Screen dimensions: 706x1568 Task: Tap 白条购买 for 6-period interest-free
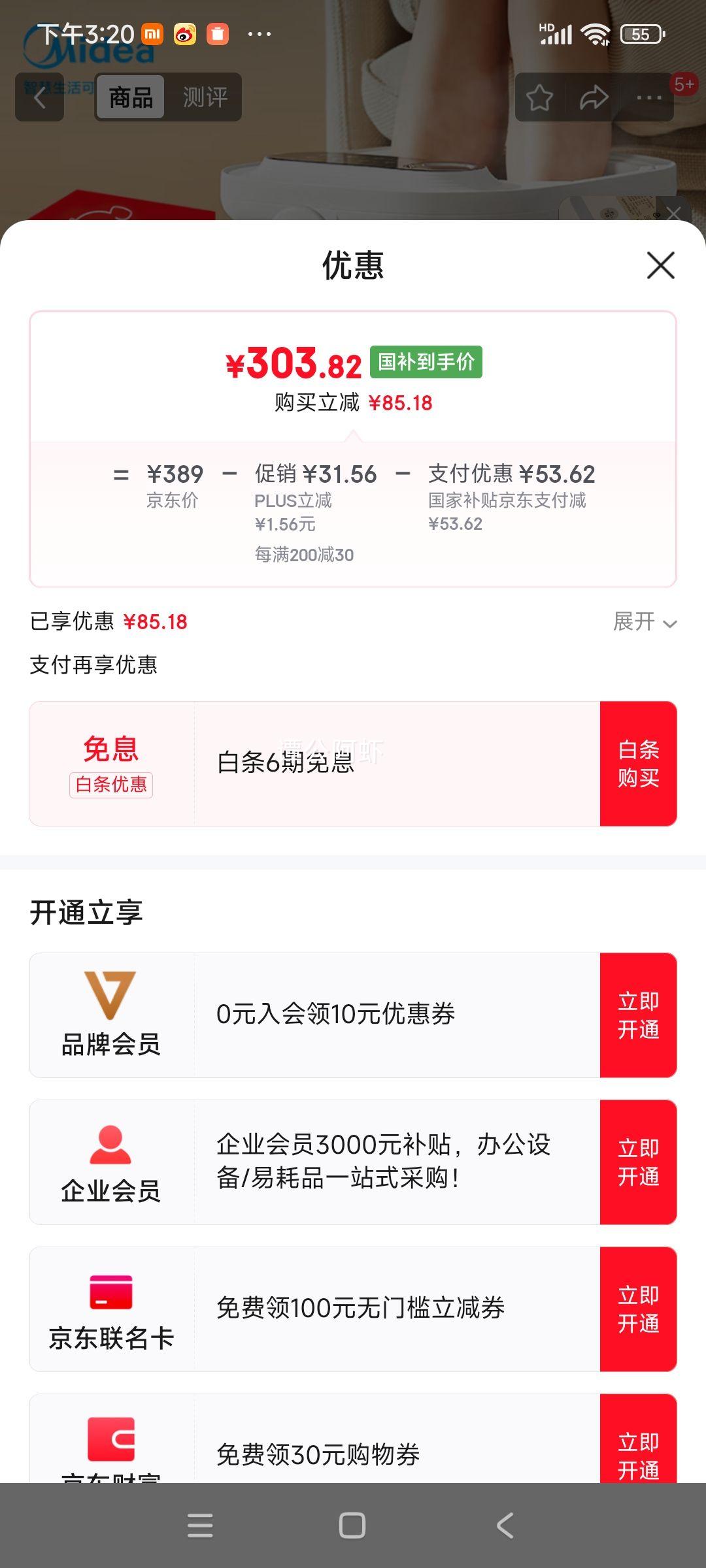[638, 764]
